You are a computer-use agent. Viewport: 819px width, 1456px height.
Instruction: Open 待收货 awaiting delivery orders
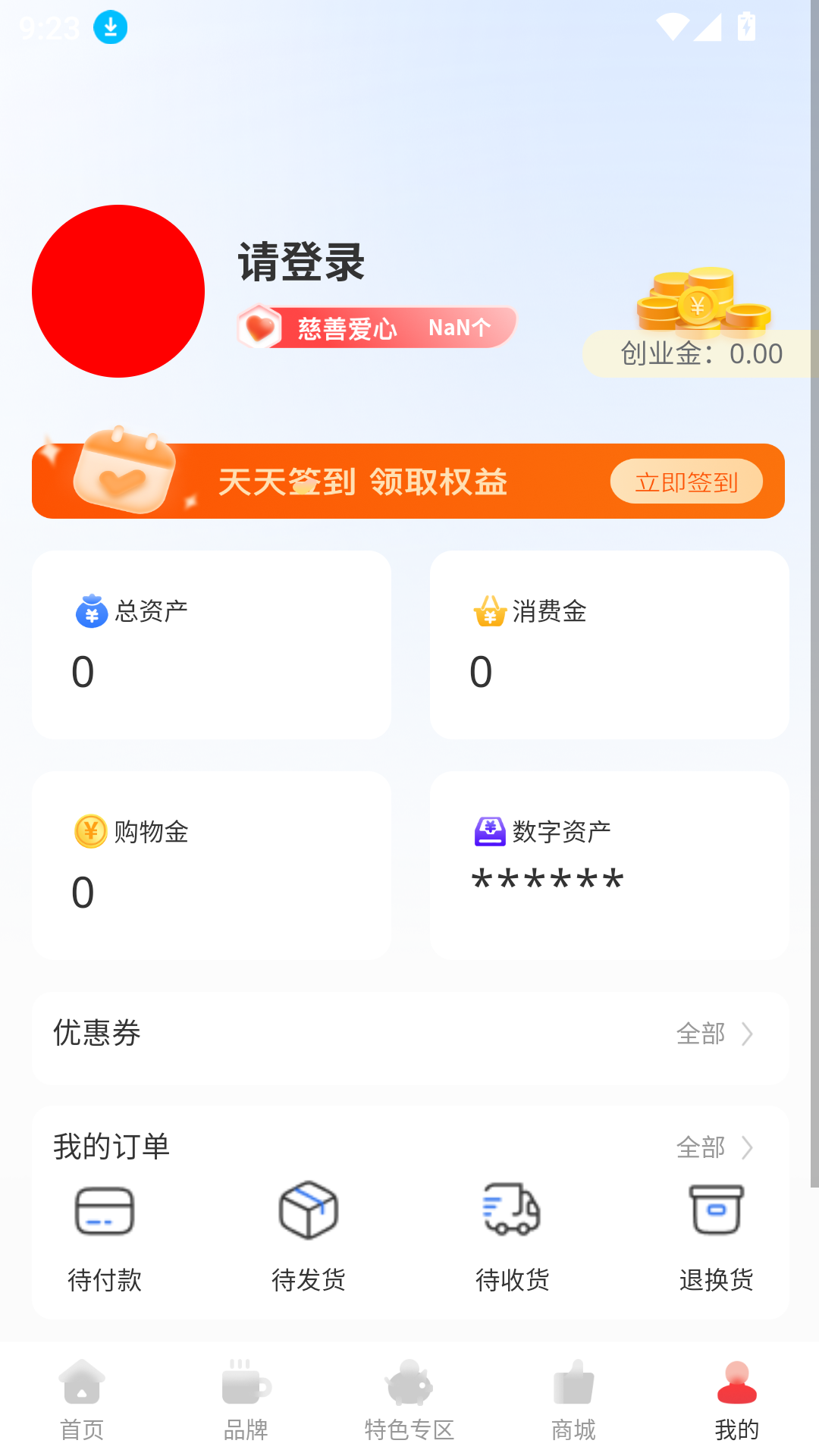[x=512, y=1211]
